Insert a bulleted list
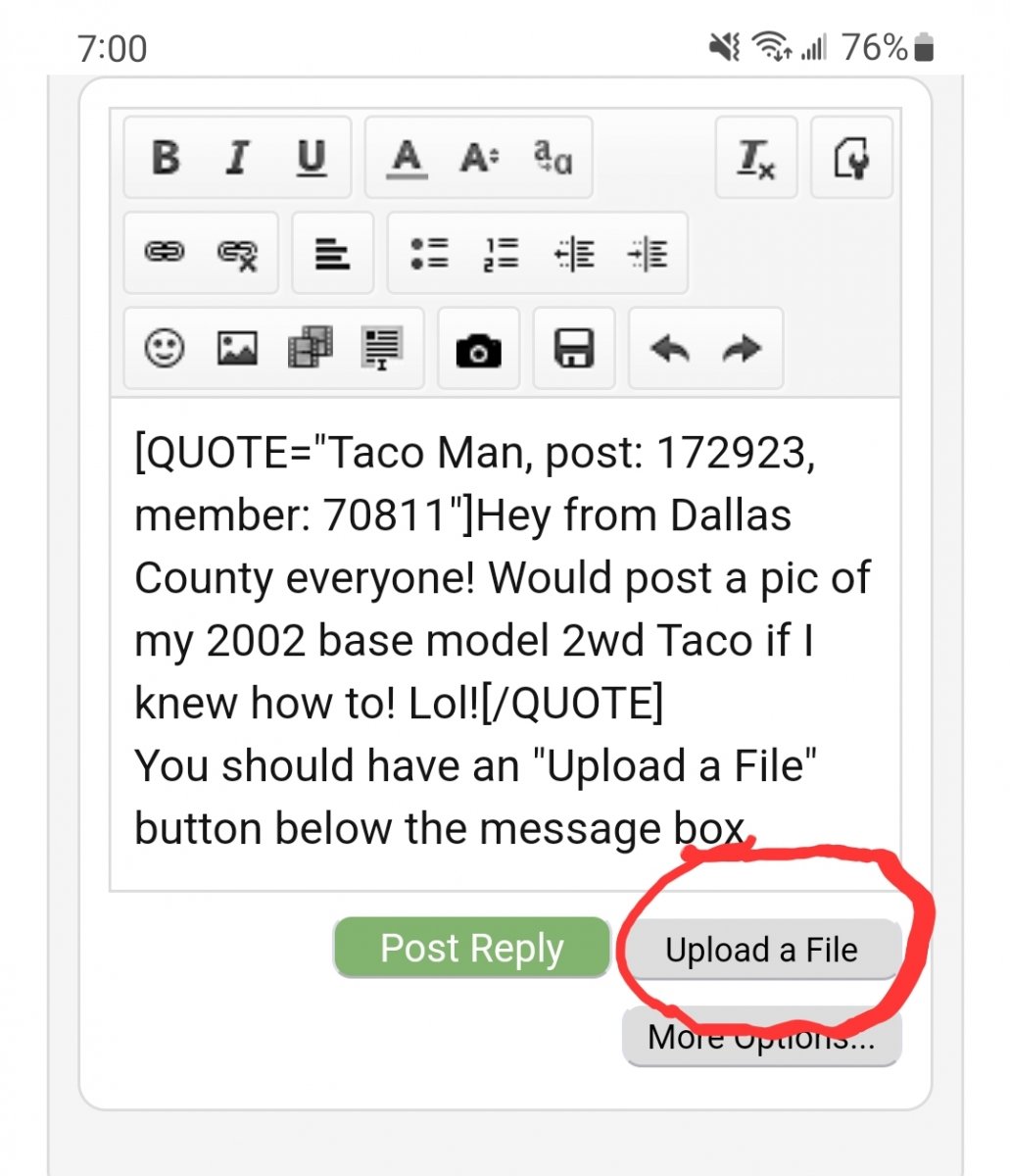 pos(430,253)
